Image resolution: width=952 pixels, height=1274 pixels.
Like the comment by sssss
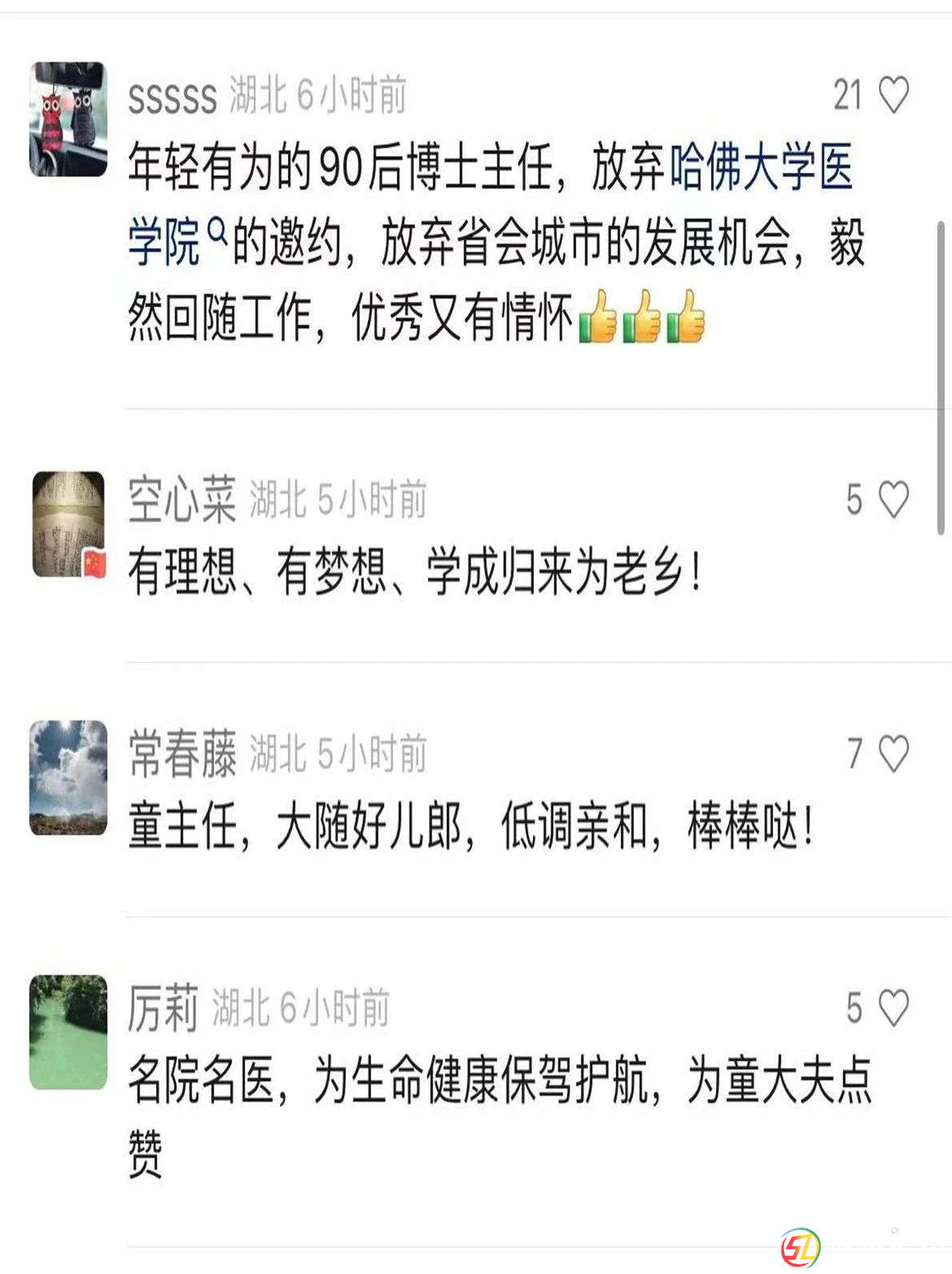tap(893, 95)
